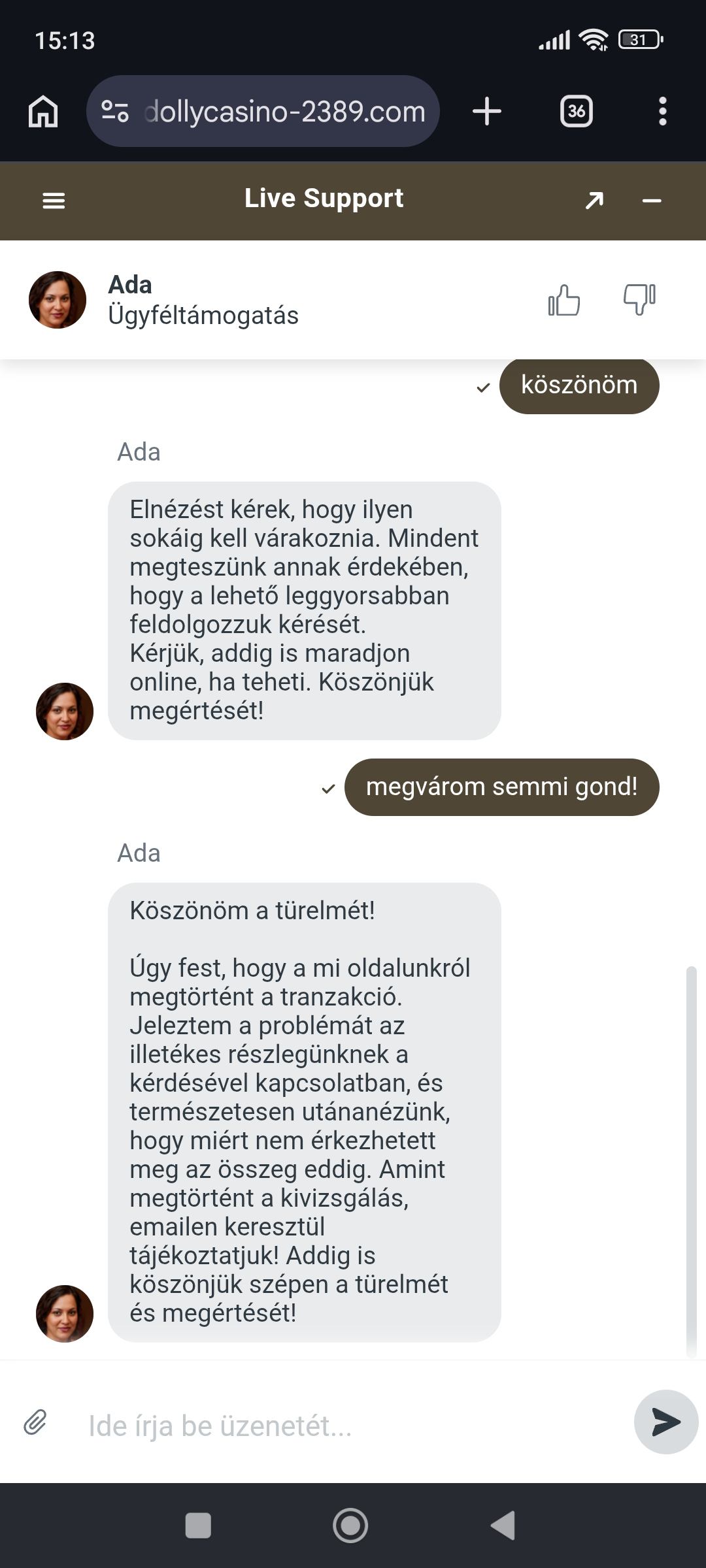This screenshot has height=1568, width=706.
Task: Open the browser overflow menu
Action: tap(662, 111)
